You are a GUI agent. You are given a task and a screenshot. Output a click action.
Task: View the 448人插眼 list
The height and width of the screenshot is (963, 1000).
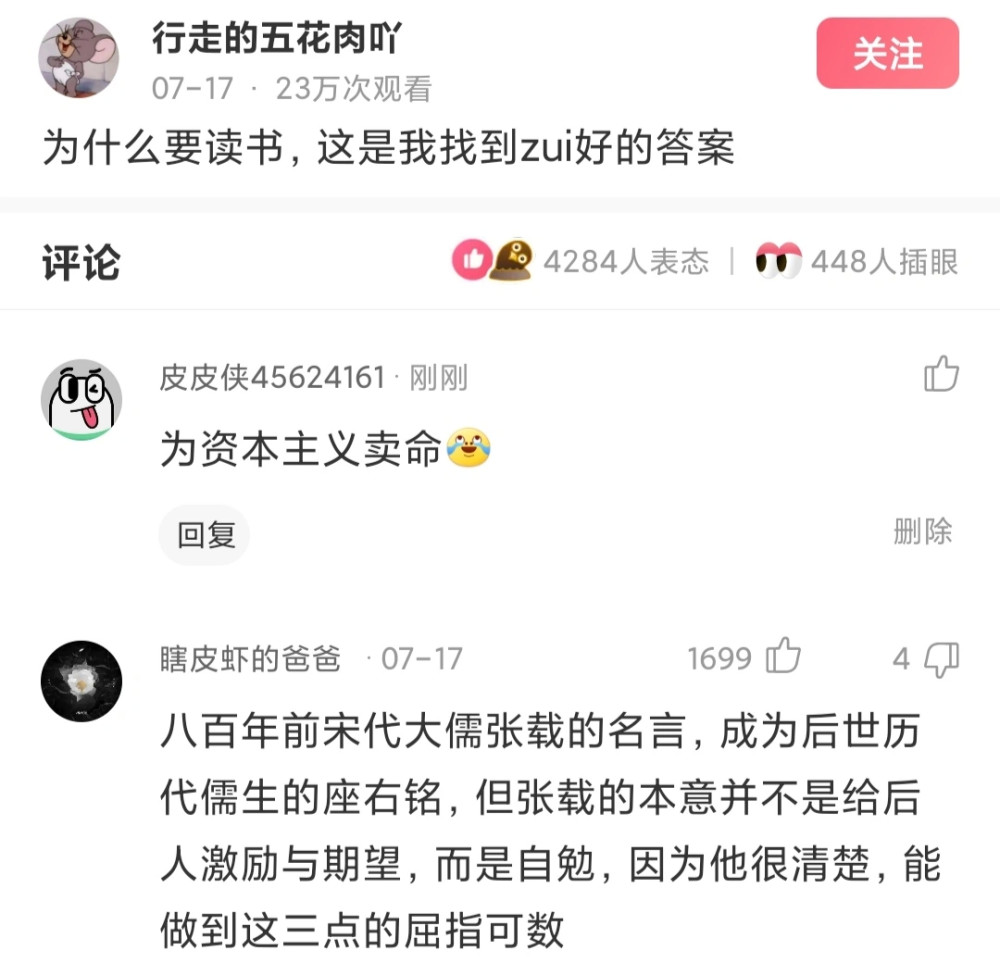coord(856,262)
